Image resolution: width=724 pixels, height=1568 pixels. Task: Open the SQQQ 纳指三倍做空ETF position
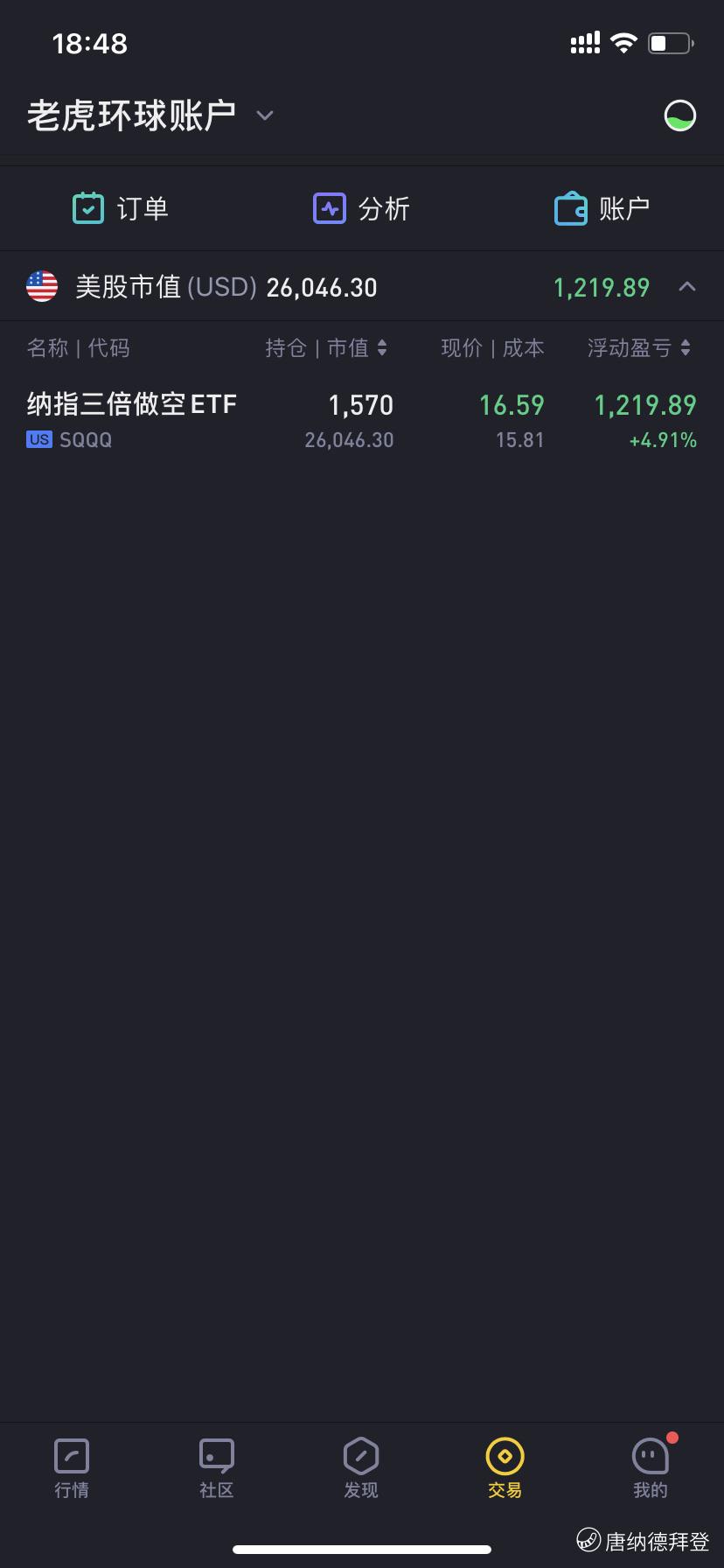[362, 421]
